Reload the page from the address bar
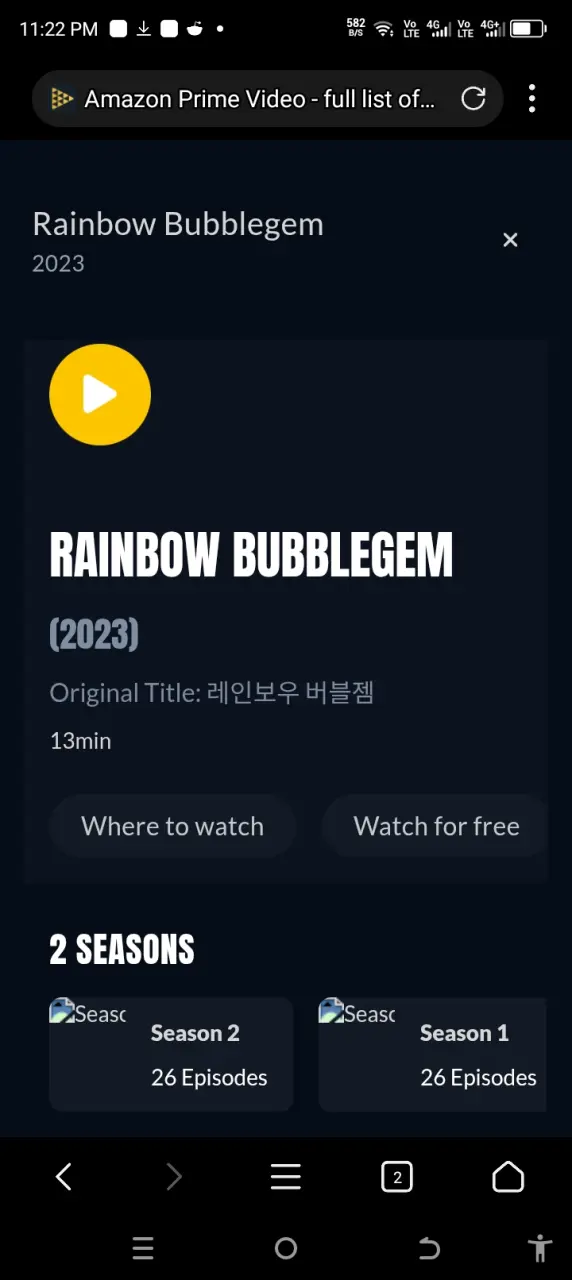This screenshot has height=1280, width=572. pyautogui.click(x=473, y=98)
